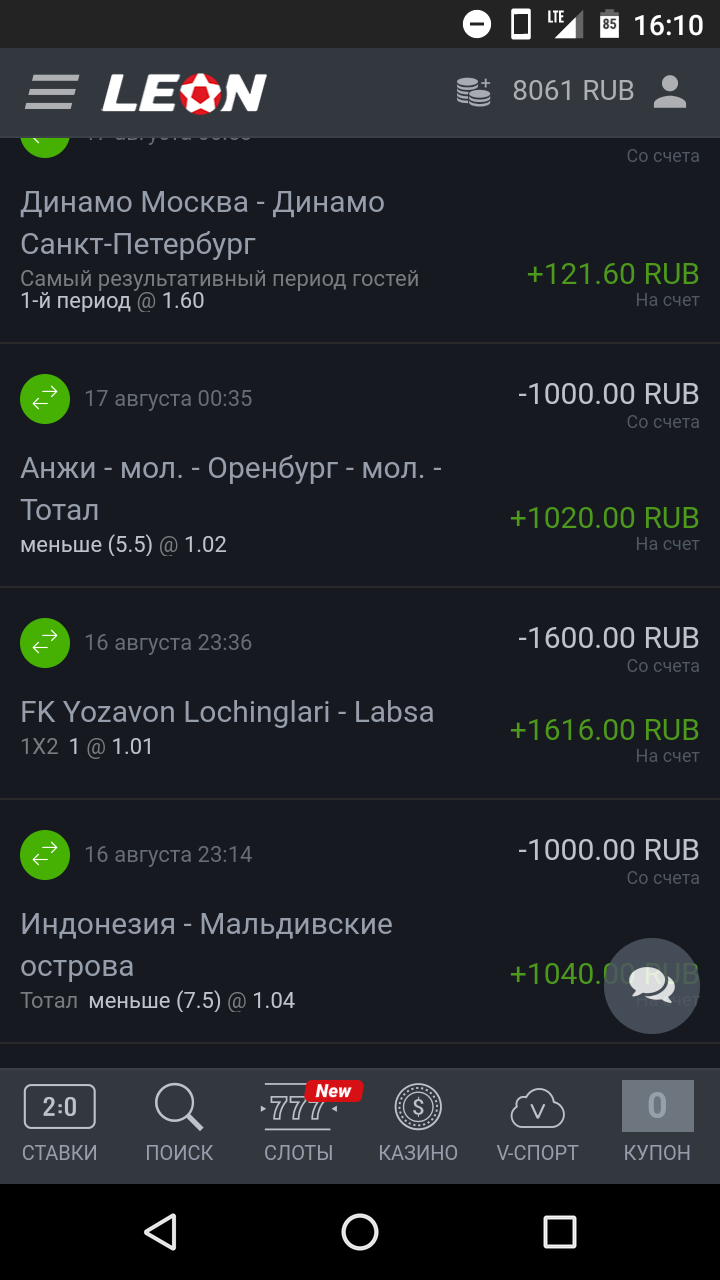Tap the system home button
This screenshot has width=720, height=1280.
pos(360,1232)
